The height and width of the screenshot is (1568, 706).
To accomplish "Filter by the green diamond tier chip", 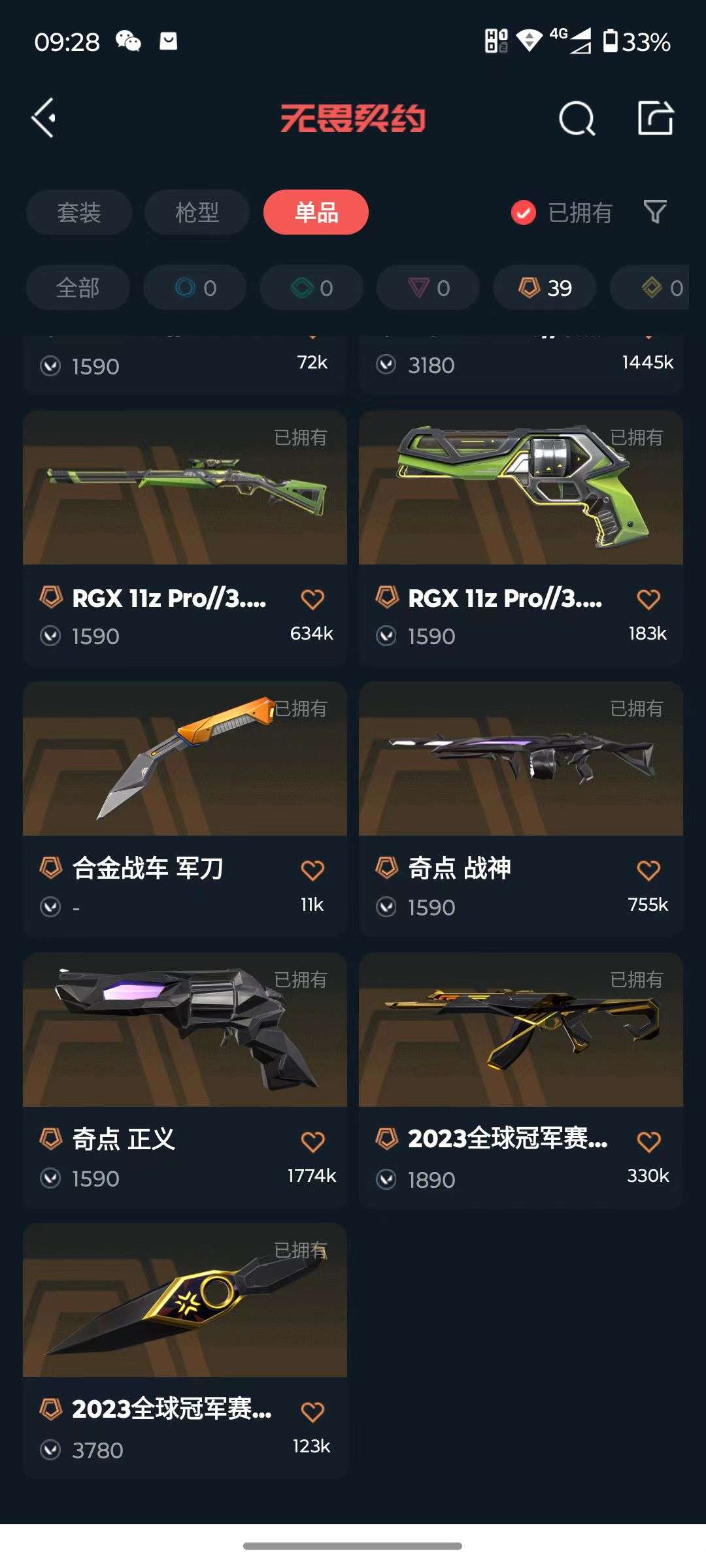I will pyautogui.click(x=311, y=287).
